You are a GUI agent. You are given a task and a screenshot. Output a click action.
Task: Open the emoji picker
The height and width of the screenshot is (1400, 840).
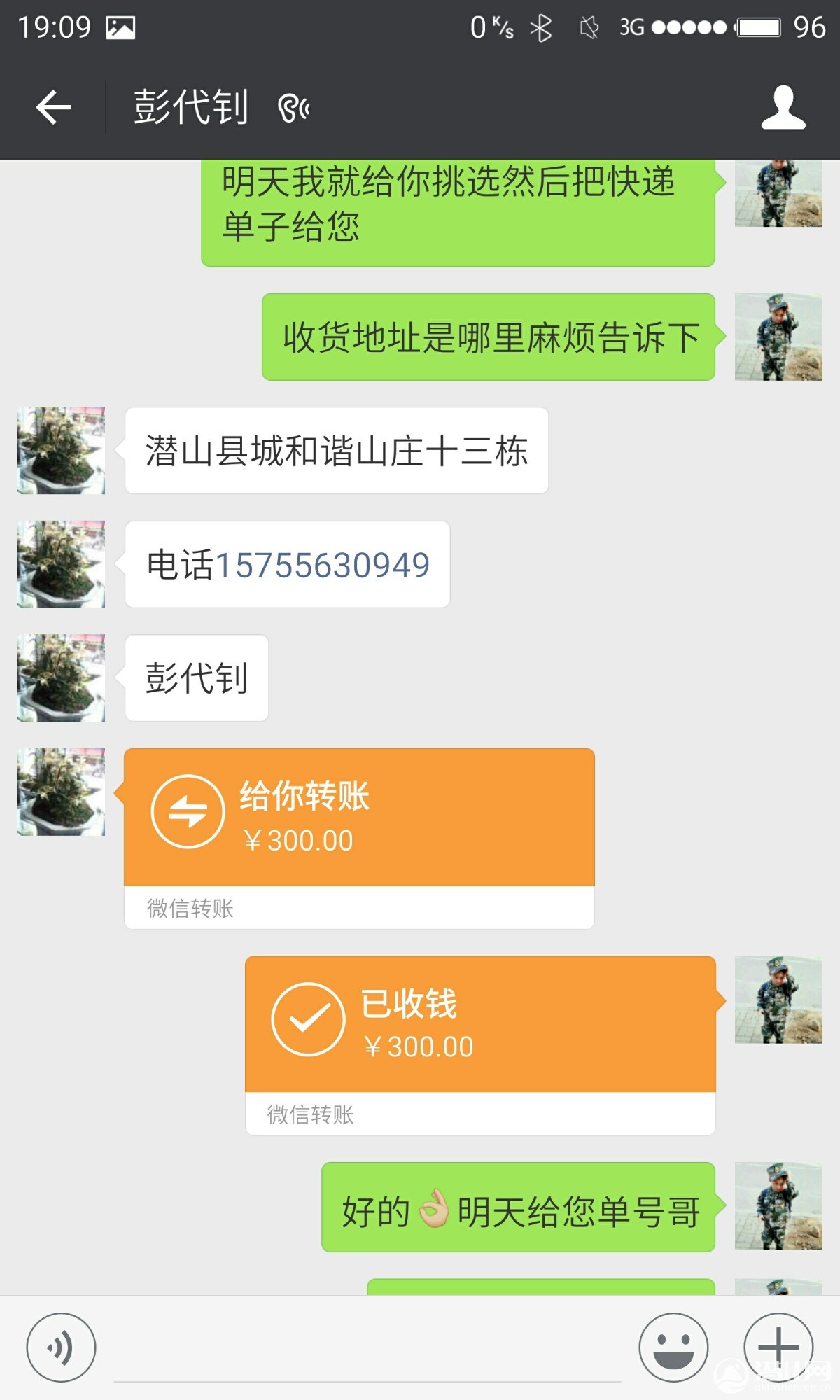(x=673, y=1347)
